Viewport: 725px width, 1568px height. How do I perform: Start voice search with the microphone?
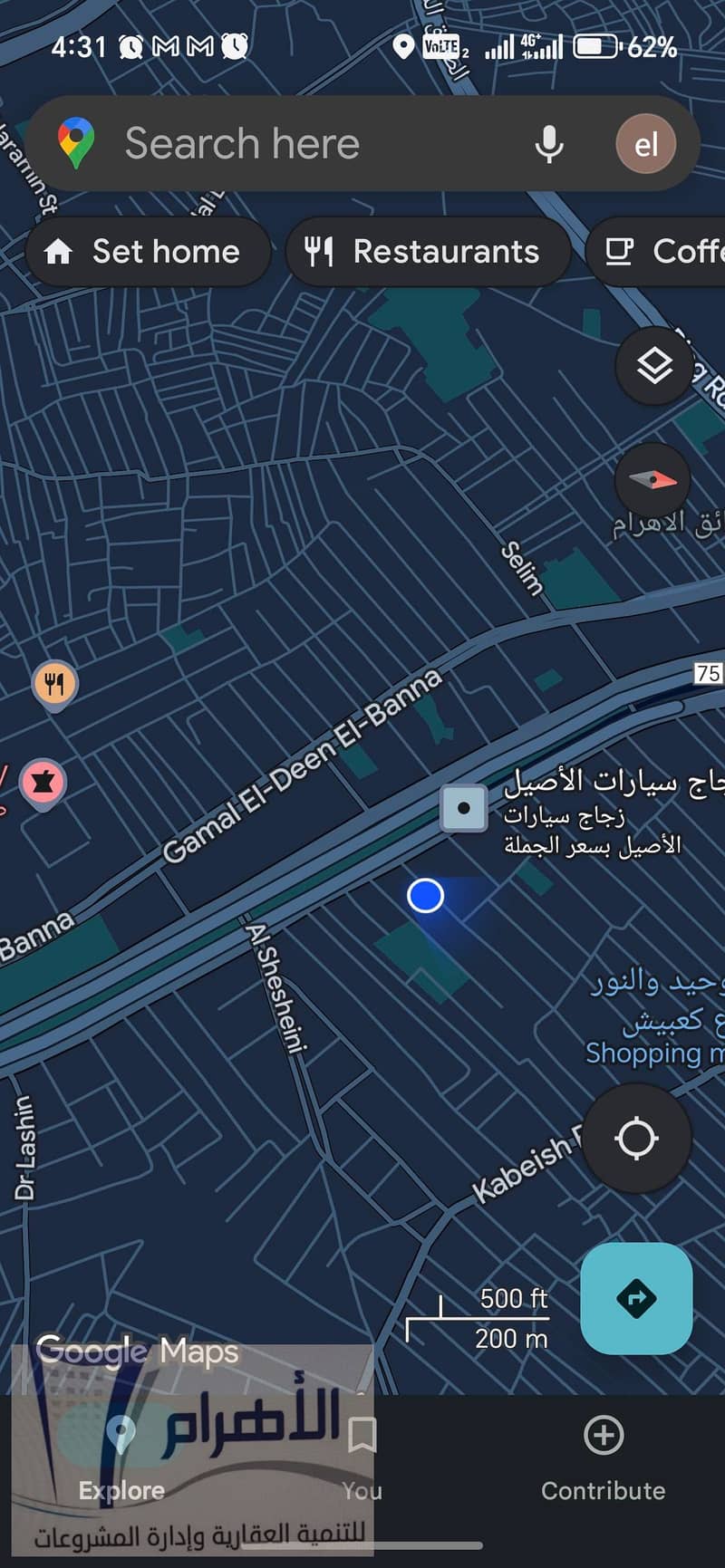548,144
